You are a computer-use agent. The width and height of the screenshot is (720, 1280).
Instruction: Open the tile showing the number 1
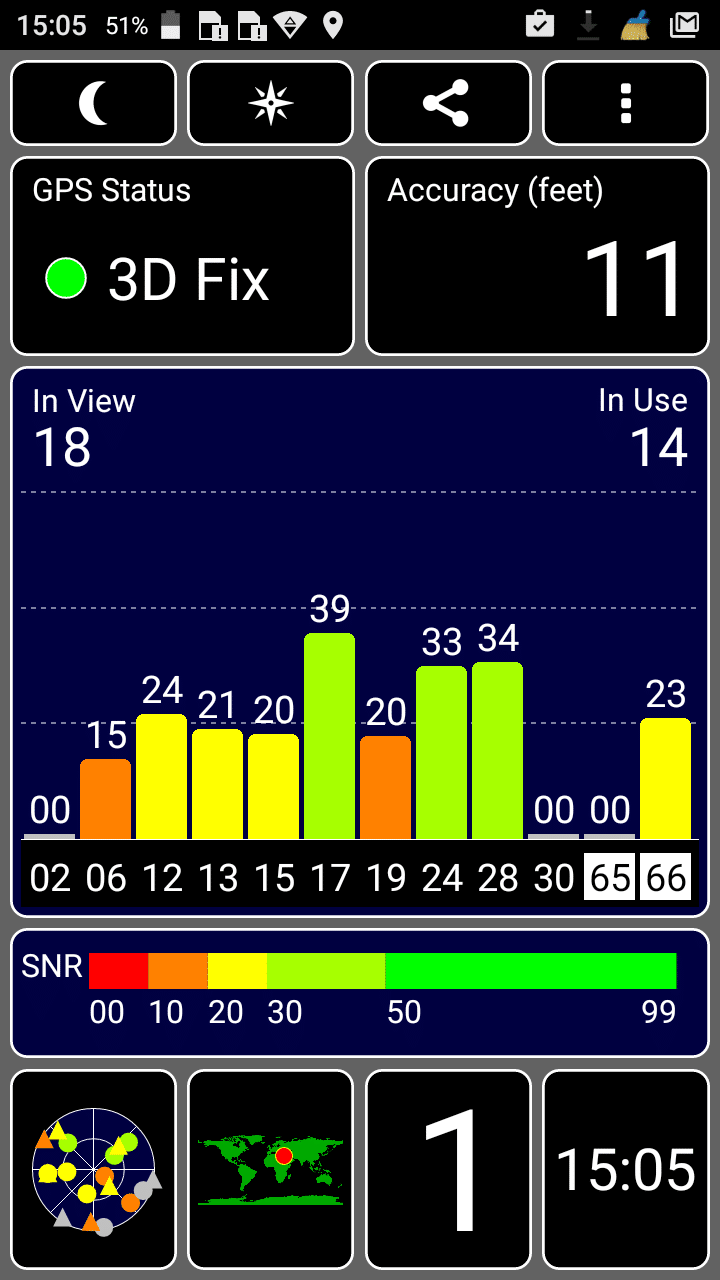pyautogui.click(x=447, y=1169)
